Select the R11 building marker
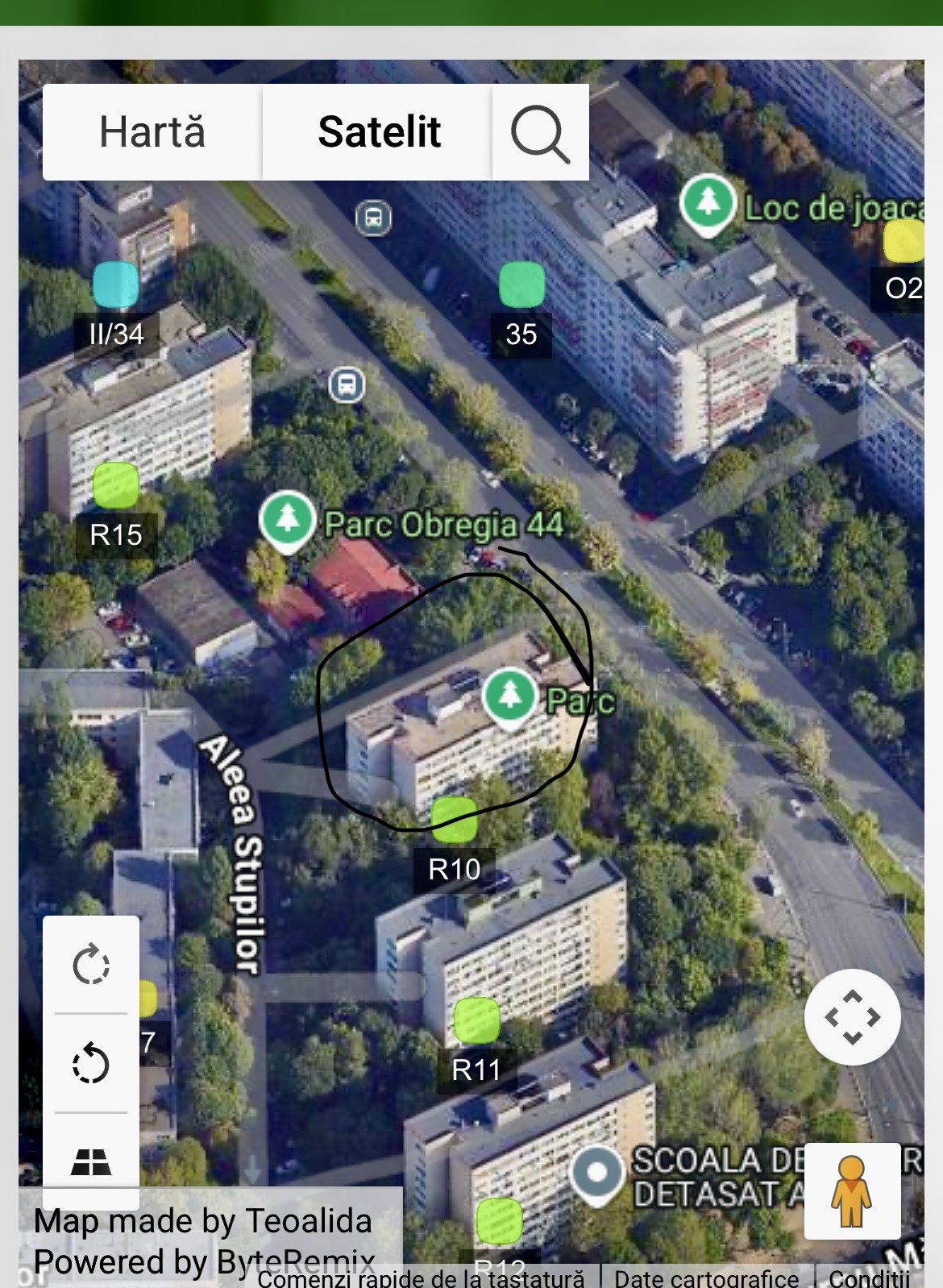The width and height of the screenshot is (943, 1288). [x=476, y=1020]
